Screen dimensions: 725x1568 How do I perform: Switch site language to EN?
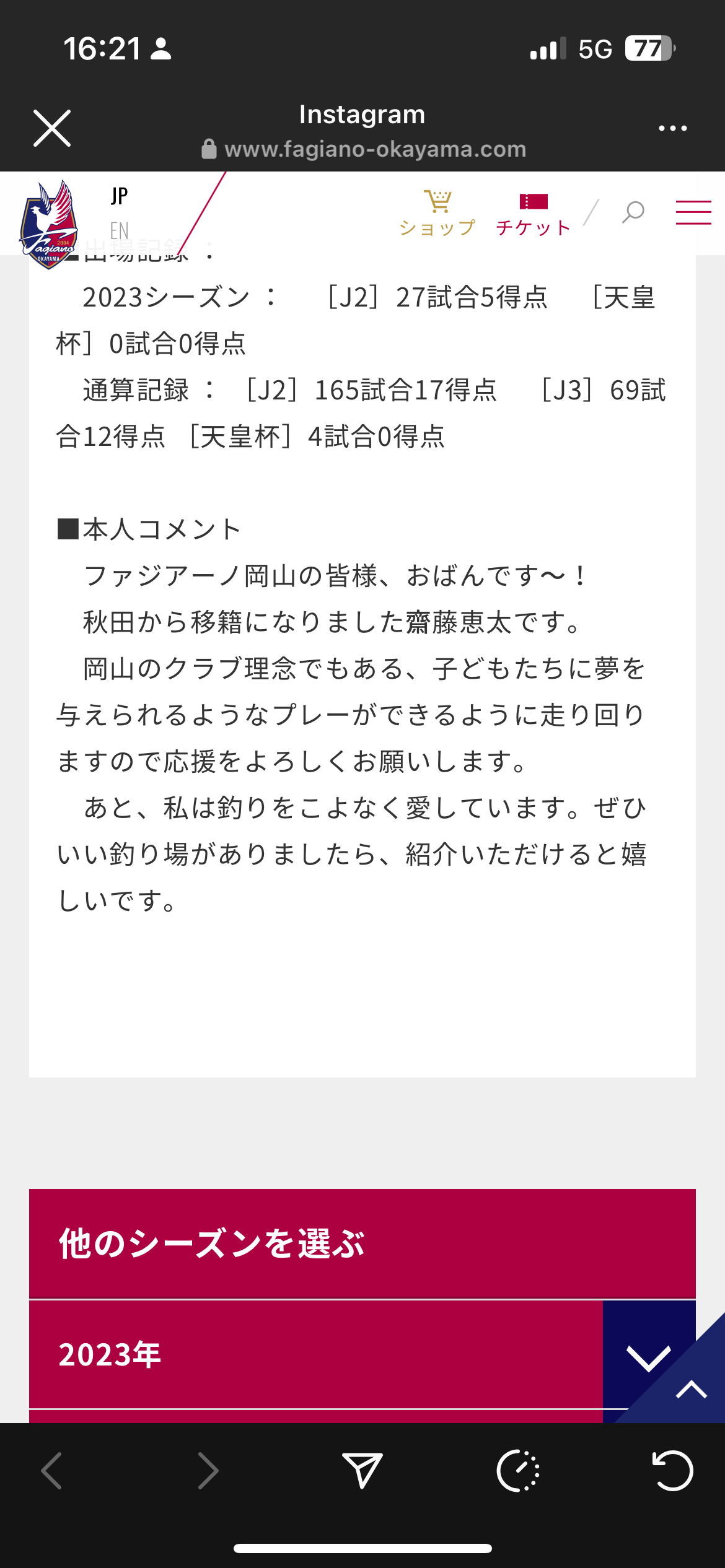[119, 230]
